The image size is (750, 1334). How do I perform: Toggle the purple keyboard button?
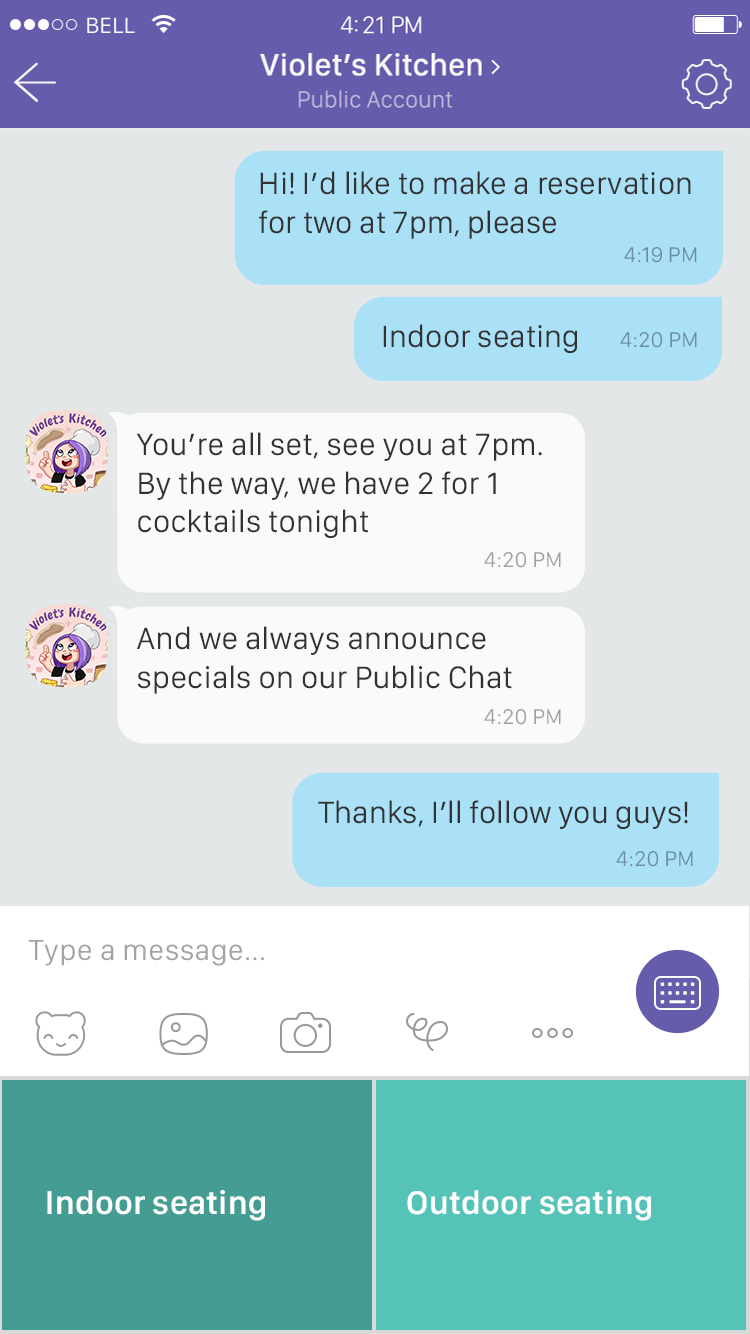(x=677, y=991)
